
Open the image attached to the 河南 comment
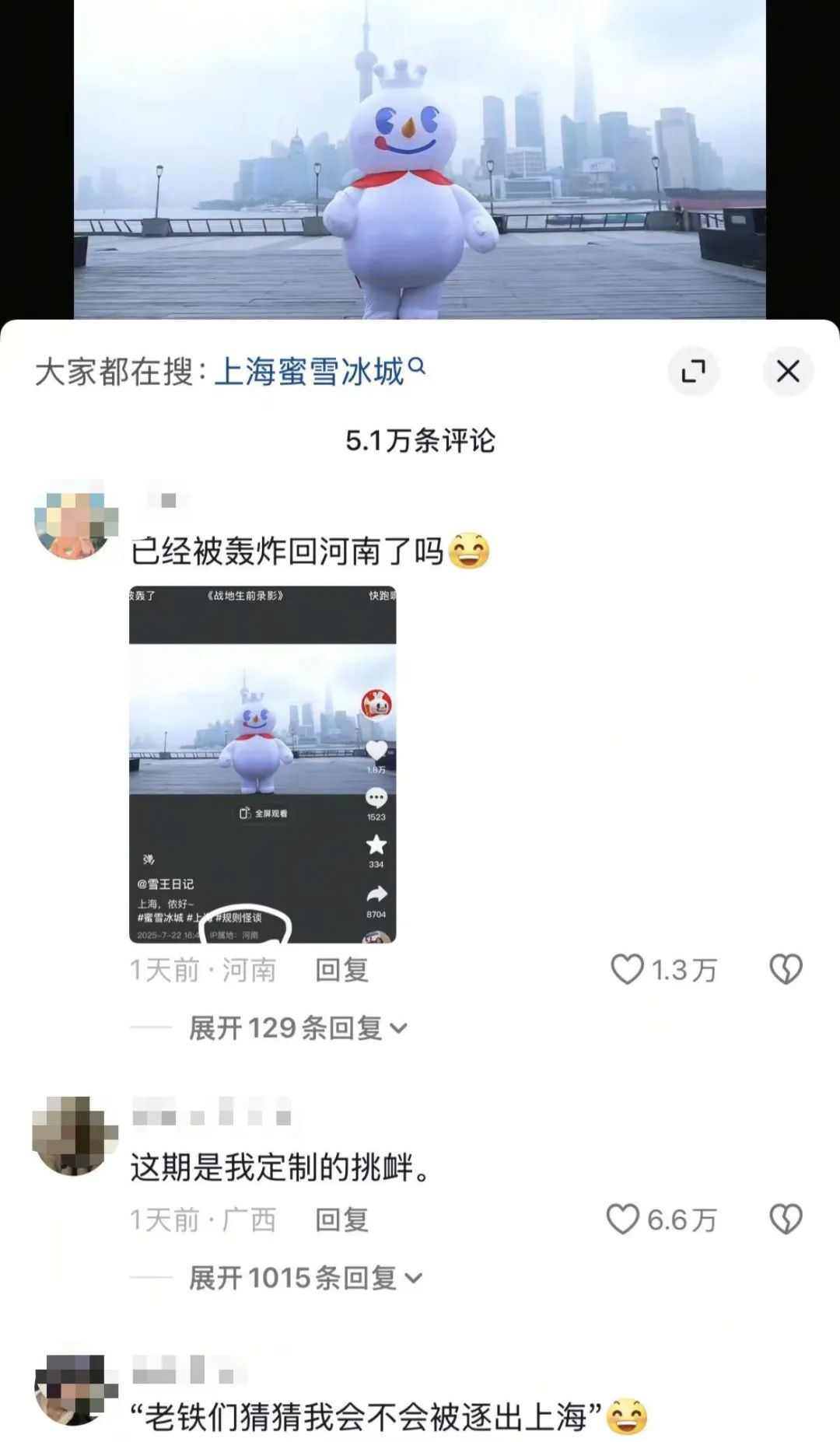[263, 764]
